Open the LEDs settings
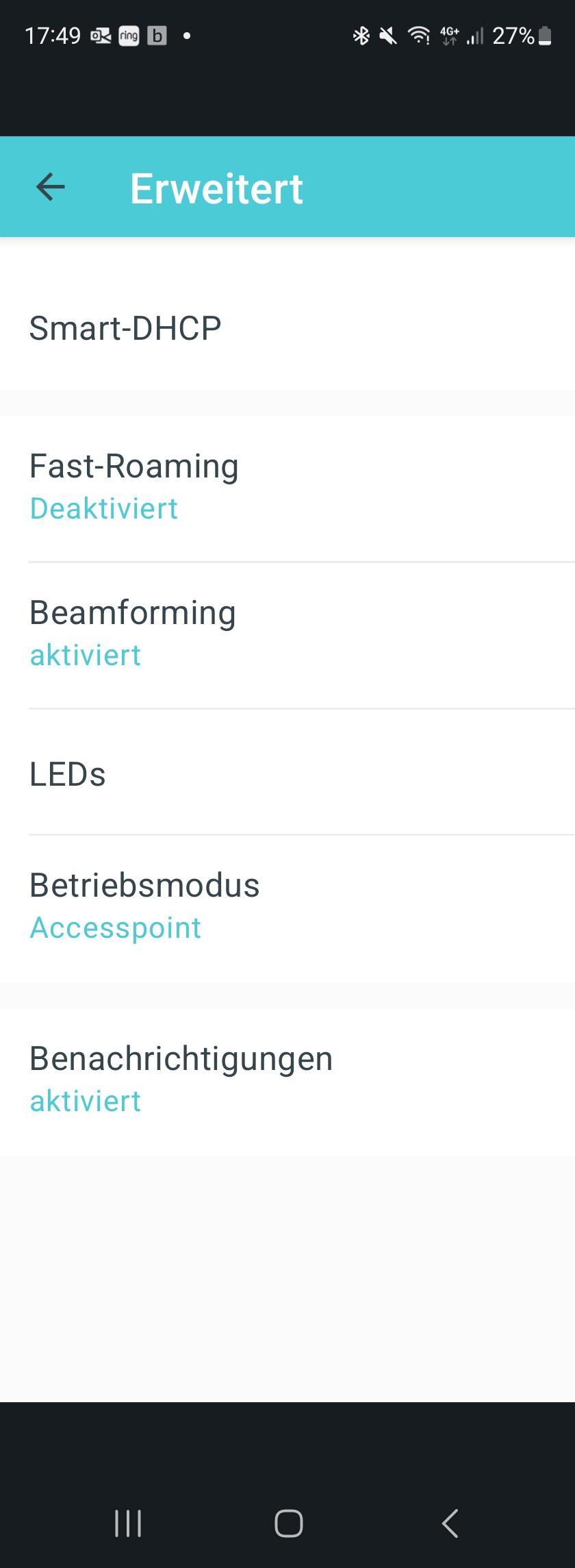The image size is (575, 1568). coord(287,774)
